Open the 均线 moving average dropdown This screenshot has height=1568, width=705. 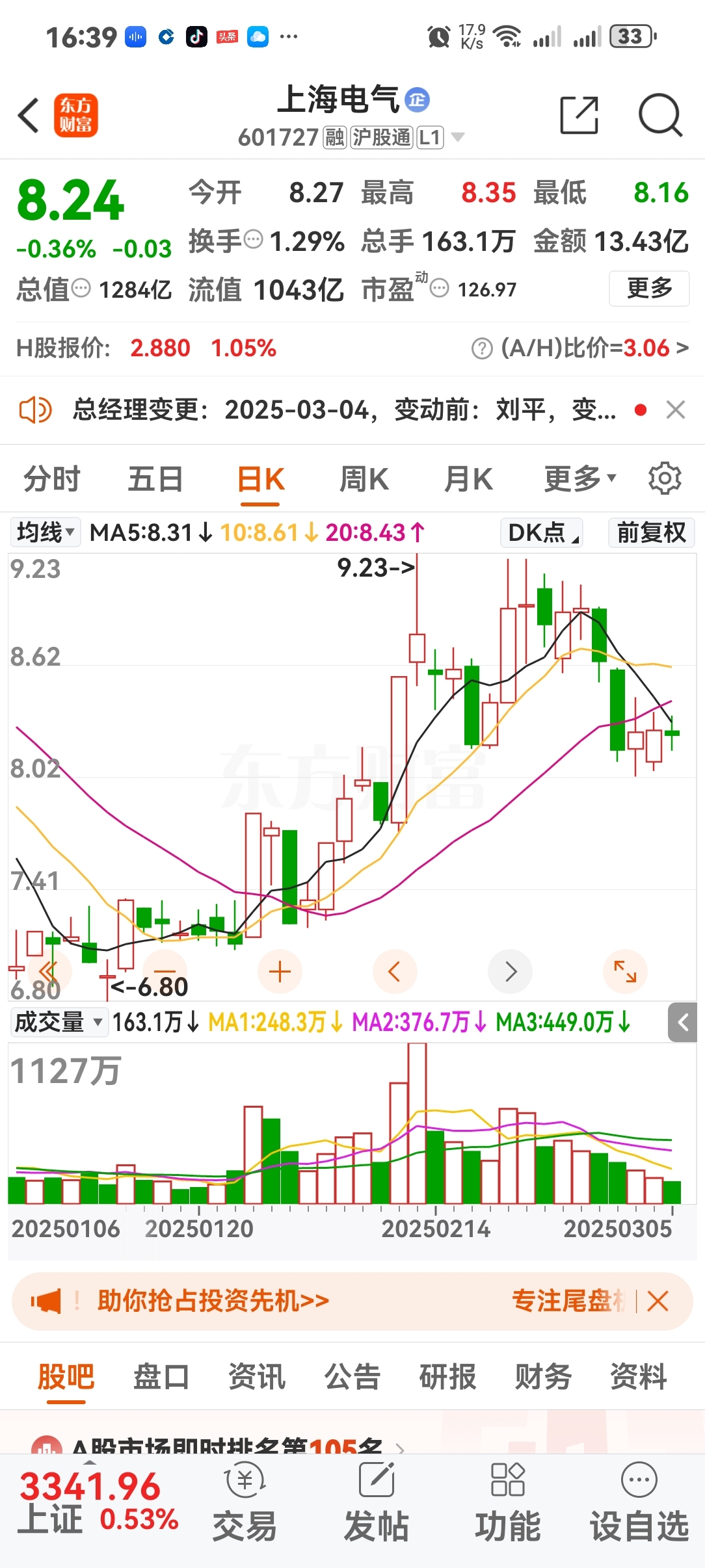pyautogui.click(x=45, y=532)
